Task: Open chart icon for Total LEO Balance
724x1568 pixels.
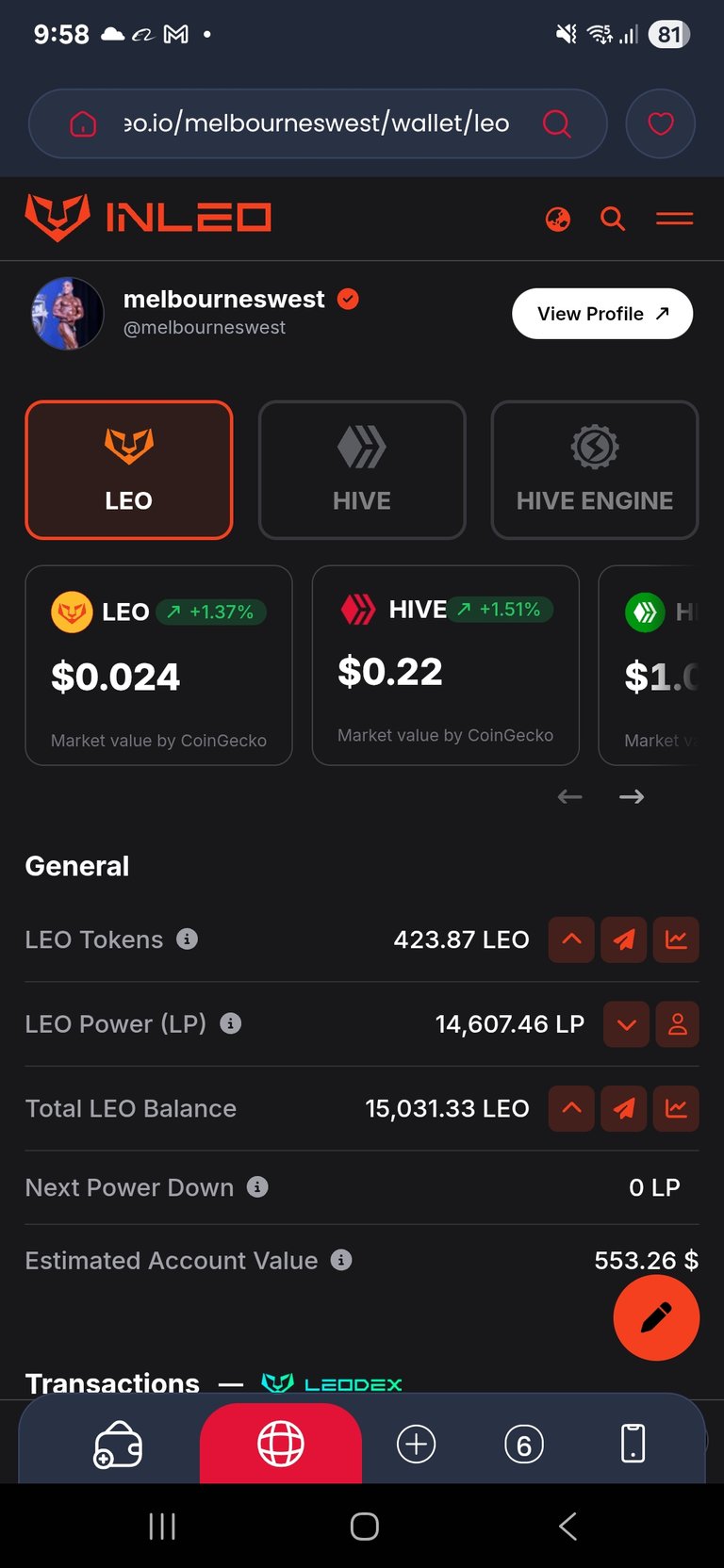Action: coord(676,1108)
